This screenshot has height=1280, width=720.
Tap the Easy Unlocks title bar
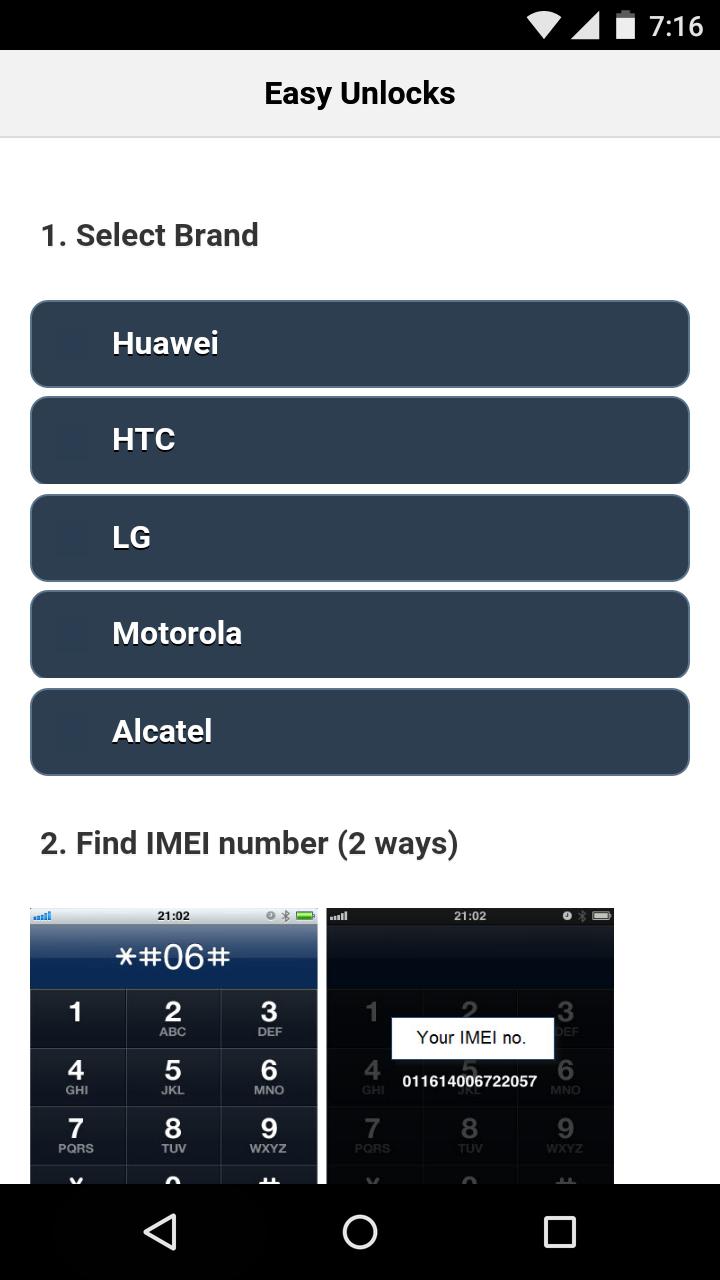tap(360, 92)
